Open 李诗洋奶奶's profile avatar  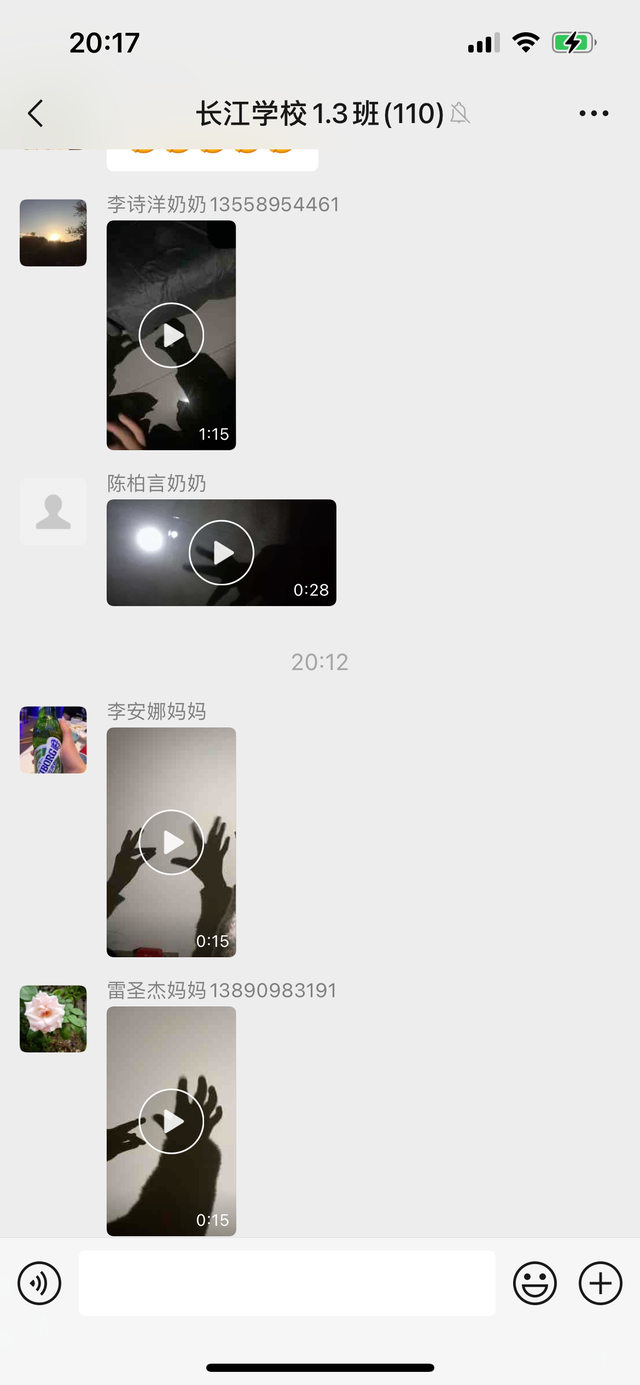(x=53, y=233)
